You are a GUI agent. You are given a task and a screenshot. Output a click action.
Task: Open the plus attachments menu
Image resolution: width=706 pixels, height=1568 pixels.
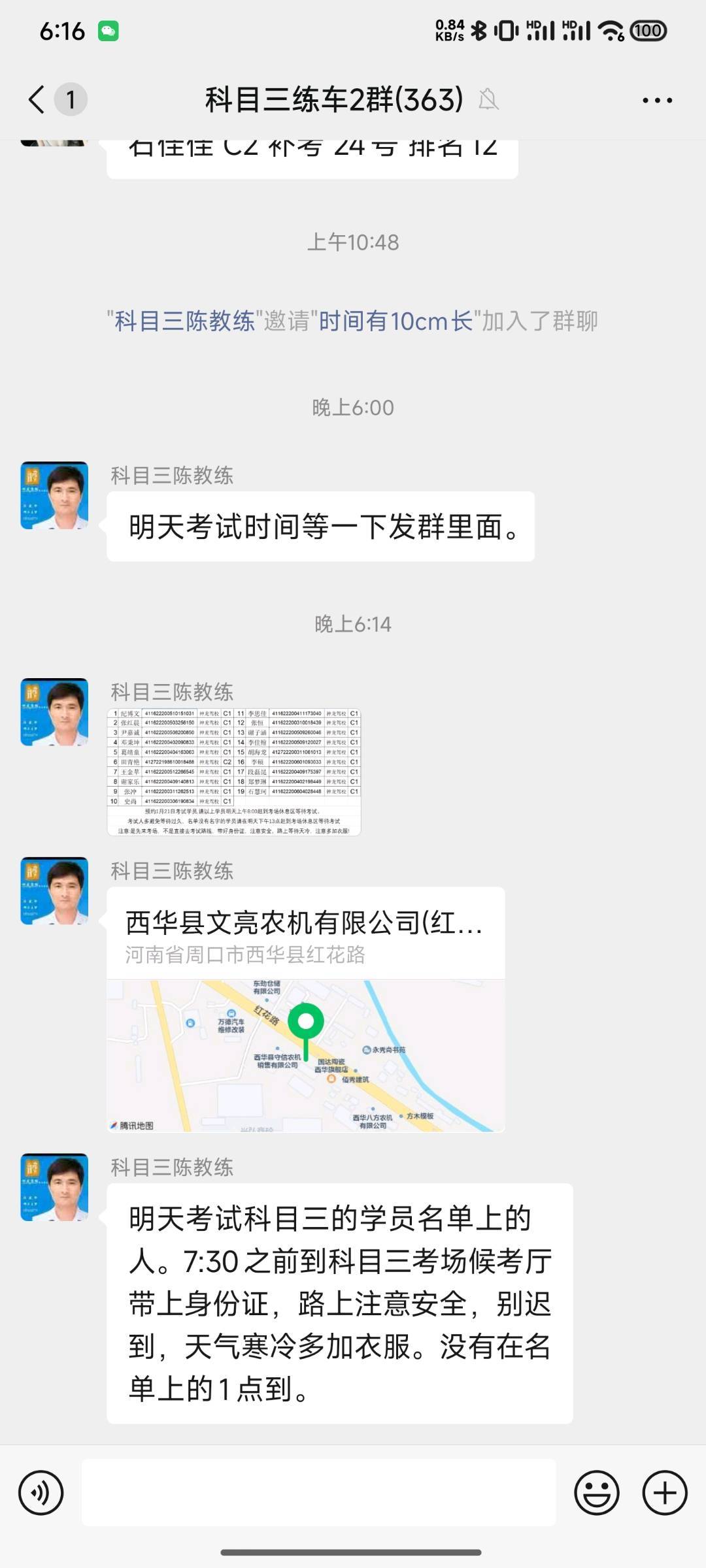664,1493
